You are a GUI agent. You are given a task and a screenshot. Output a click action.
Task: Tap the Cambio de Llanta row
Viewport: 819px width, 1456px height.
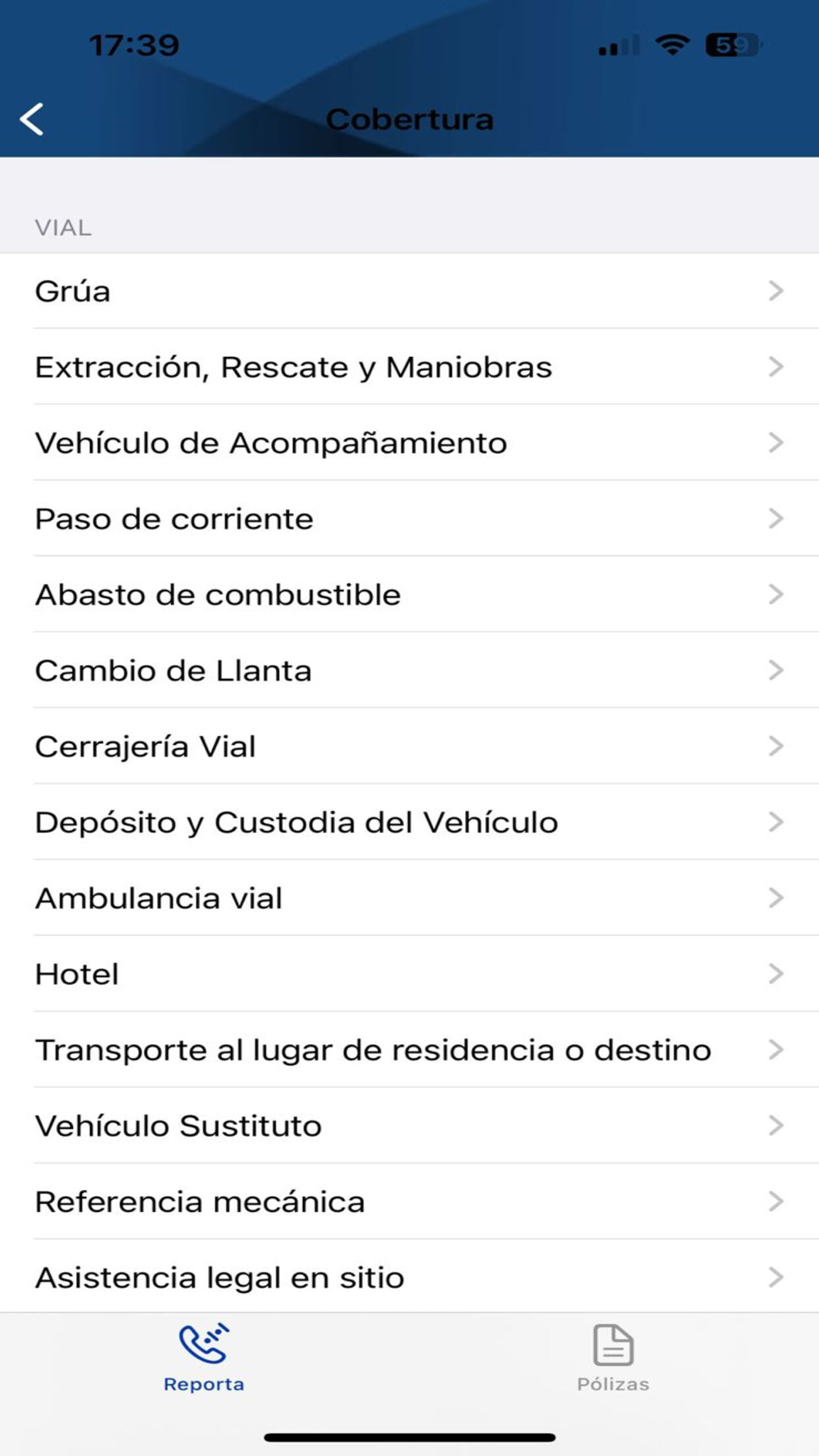409,670
